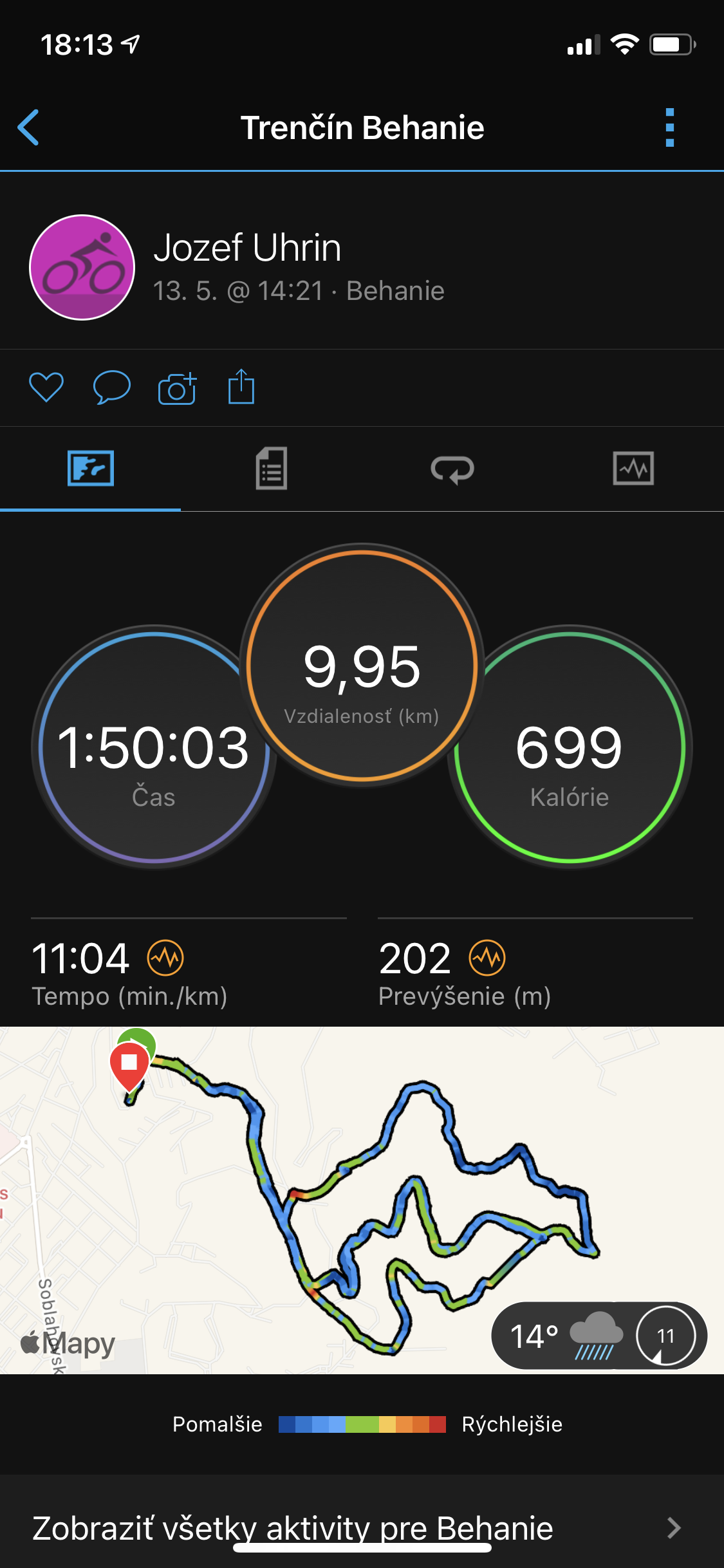Open the three-dot overflow menu

tap(670, 127)
